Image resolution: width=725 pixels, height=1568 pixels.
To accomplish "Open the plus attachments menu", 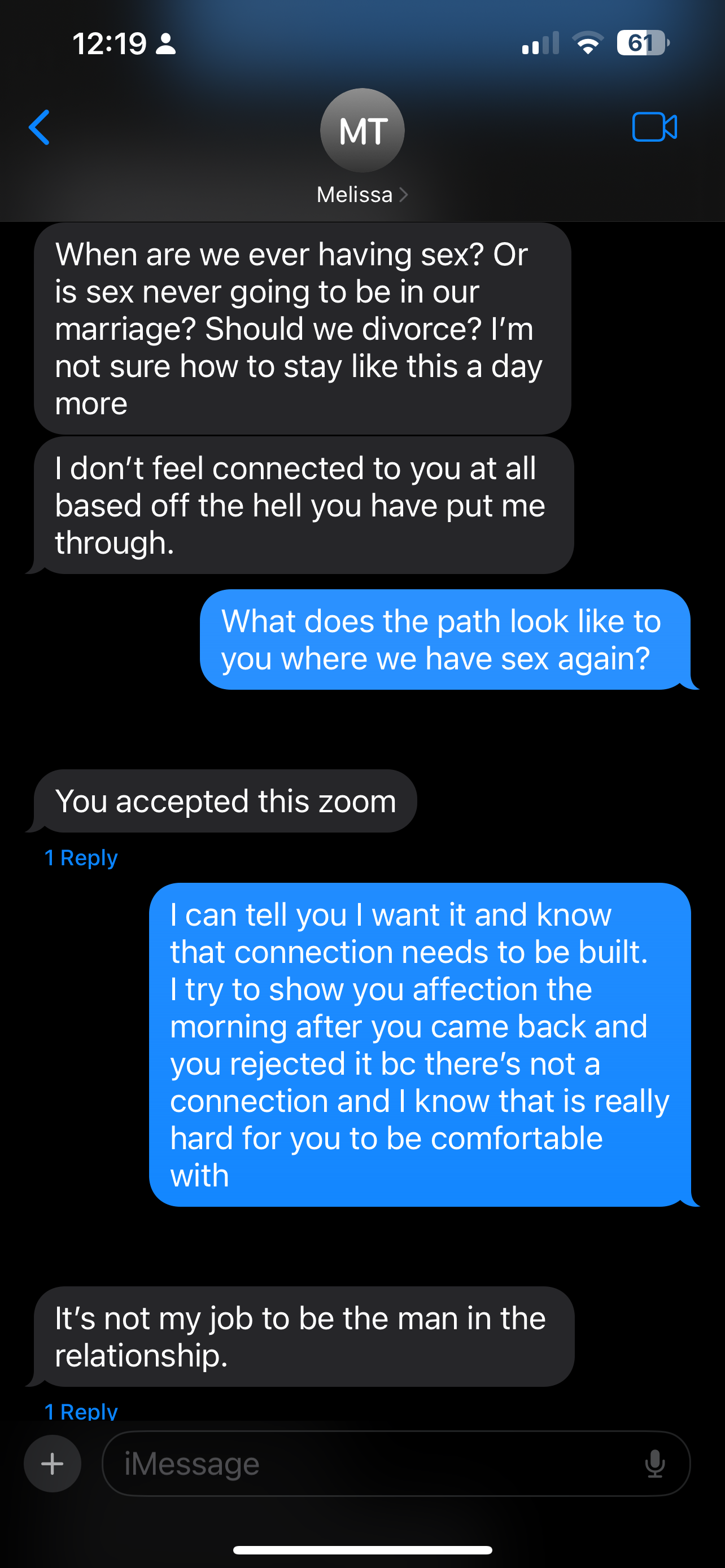I will [x=53, y=1464].
